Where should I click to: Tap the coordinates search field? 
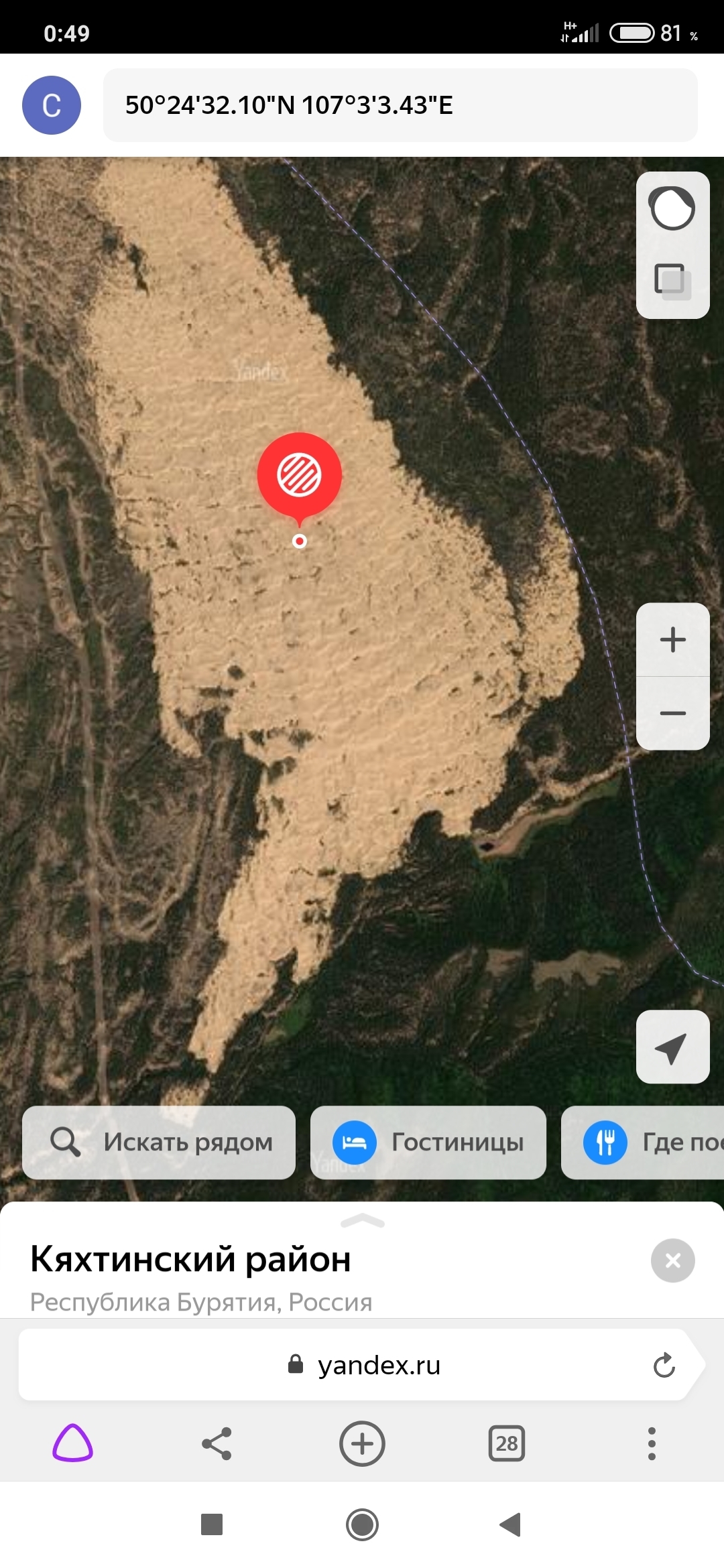click(x=400, y=105)
